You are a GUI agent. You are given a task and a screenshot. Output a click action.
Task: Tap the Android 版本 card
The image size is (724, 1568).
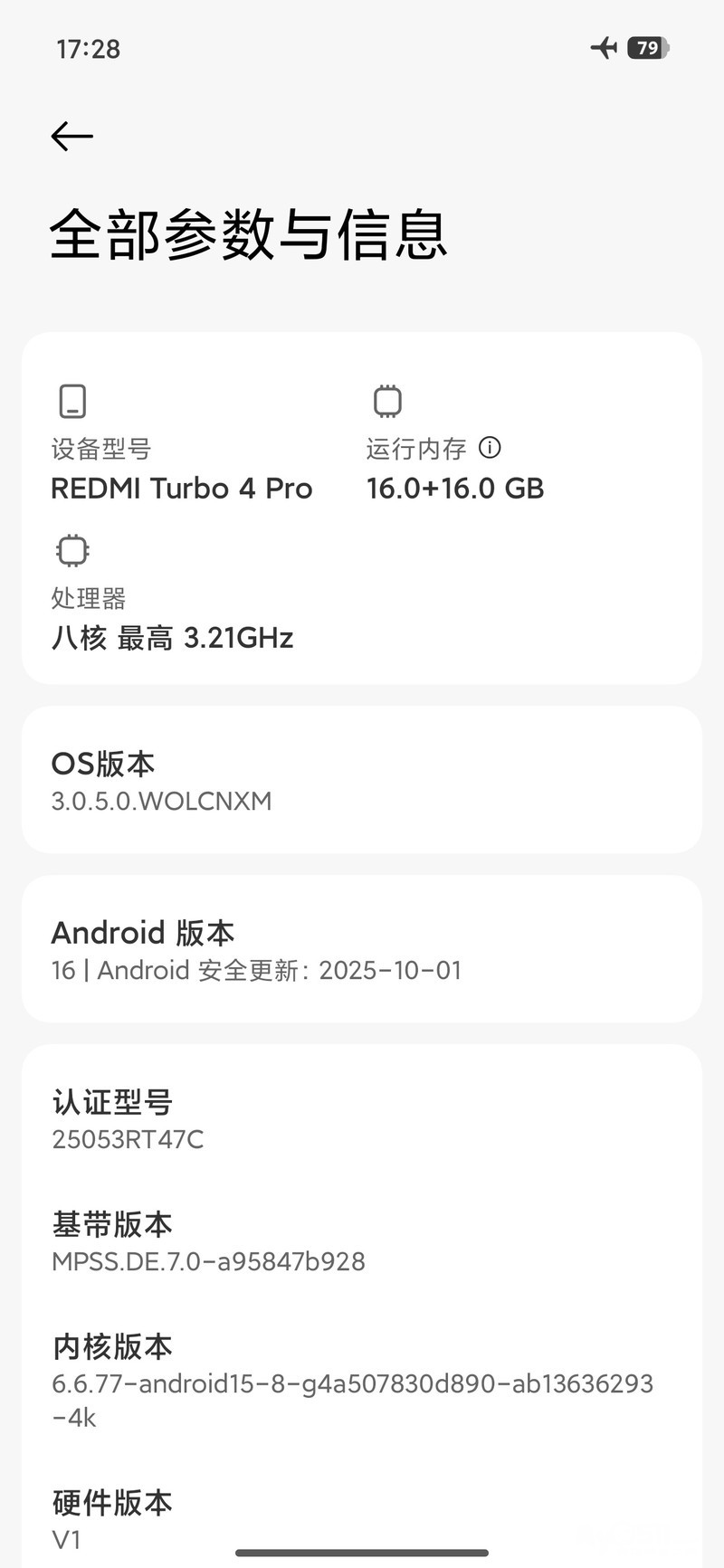[362, 949]
